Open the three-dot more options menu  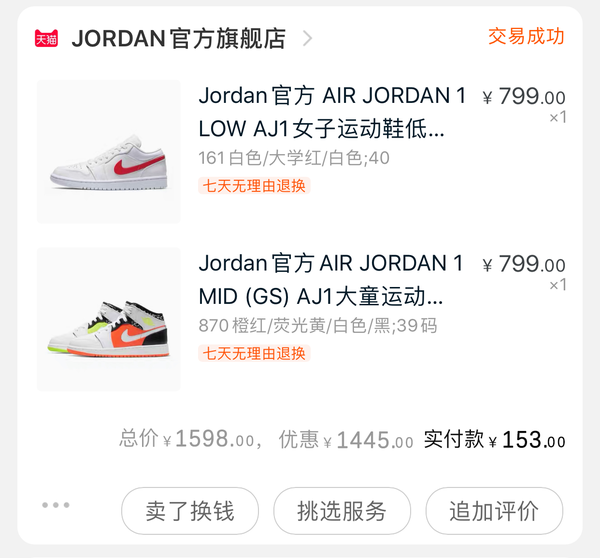pyautogui.click(x=56, y=505)
